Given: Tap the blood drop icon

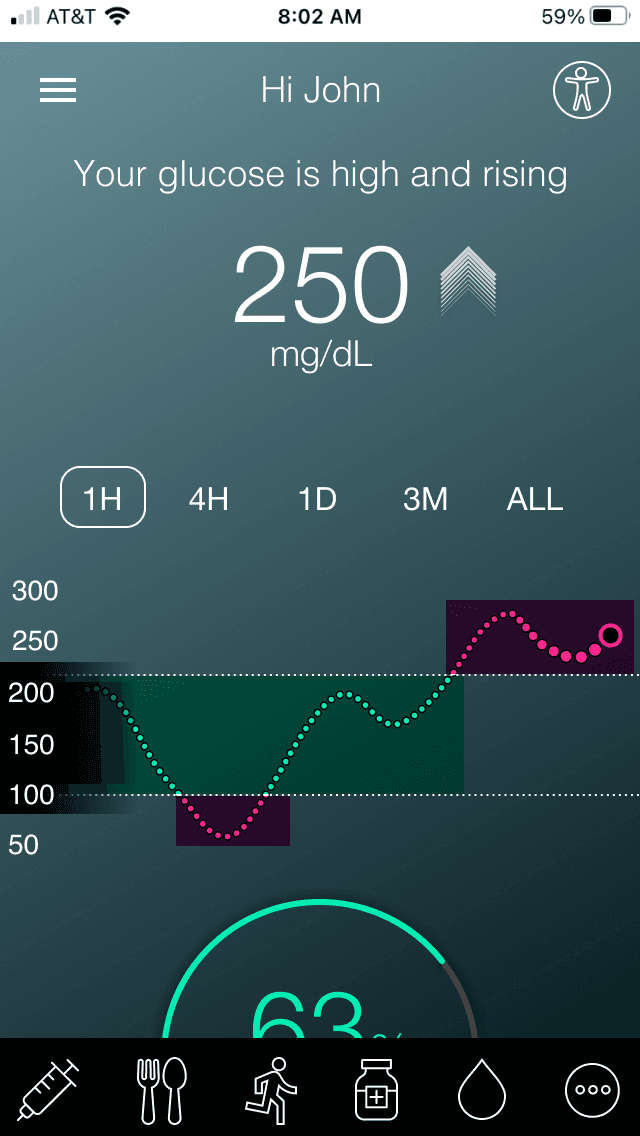Looking at the screenshot, I should coord(483,1089).
